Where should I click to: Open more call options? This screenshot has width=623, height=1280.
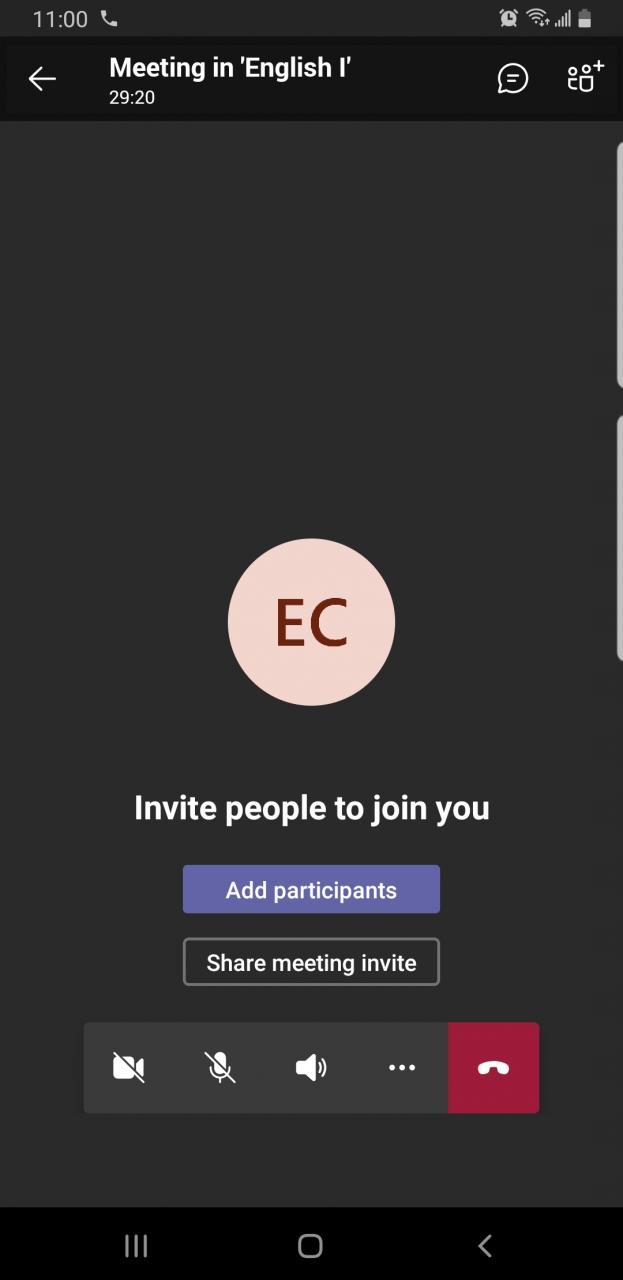coord(402,1067)
